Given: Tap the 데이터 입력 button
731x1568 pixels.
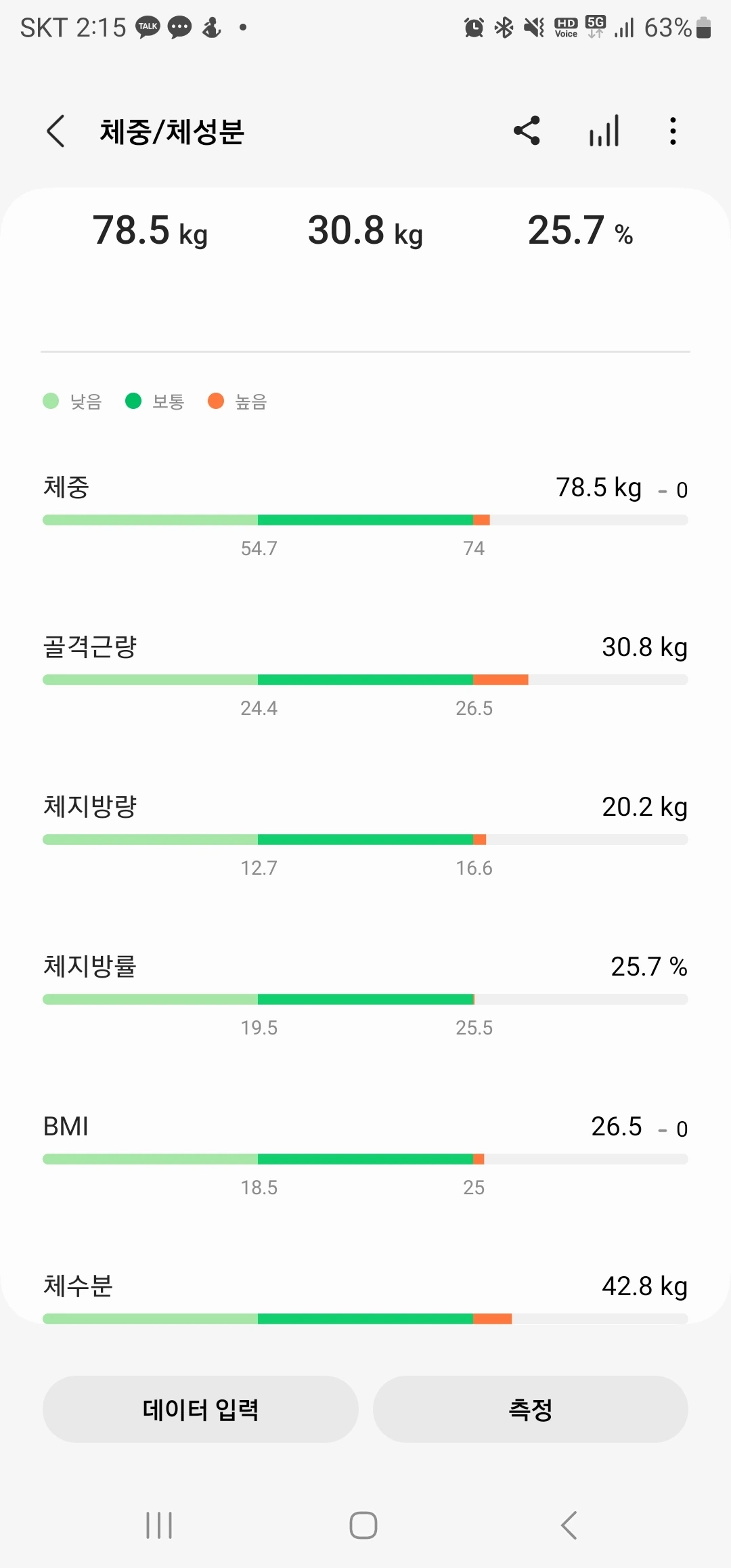Looking at the screenshot, I should (200, 1409).
